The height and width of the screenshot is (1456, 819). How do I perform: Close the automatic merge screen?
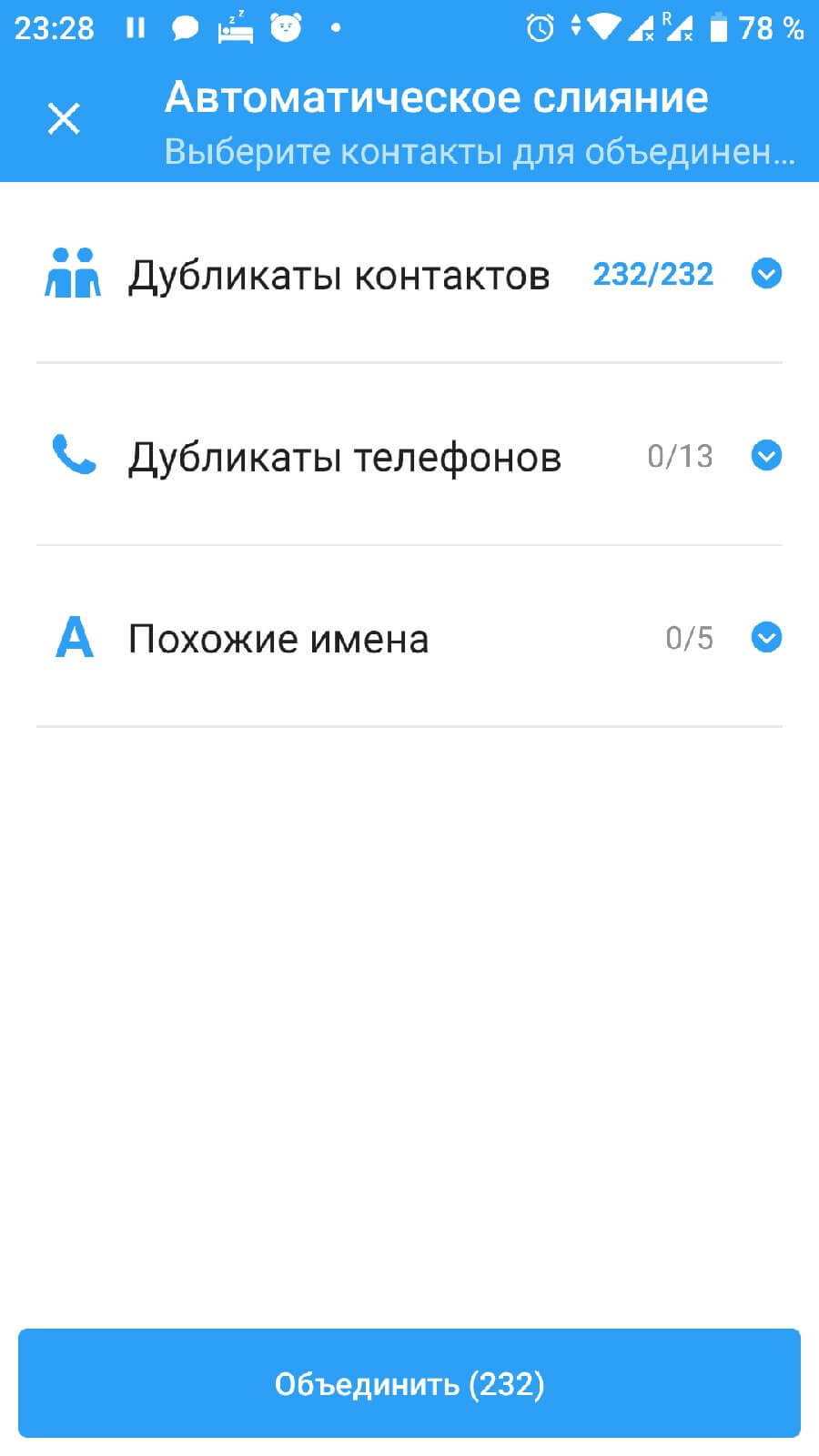click(x=64, y=119)
